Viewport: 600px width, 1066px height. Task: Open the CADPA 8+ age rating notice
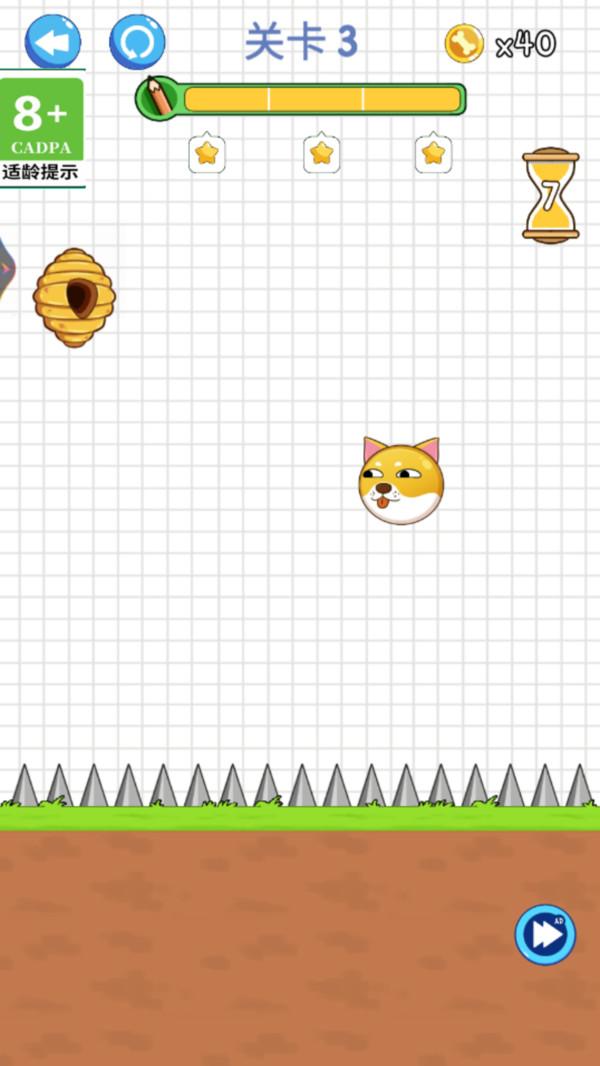pyautogui.click(x=42, y=129)
